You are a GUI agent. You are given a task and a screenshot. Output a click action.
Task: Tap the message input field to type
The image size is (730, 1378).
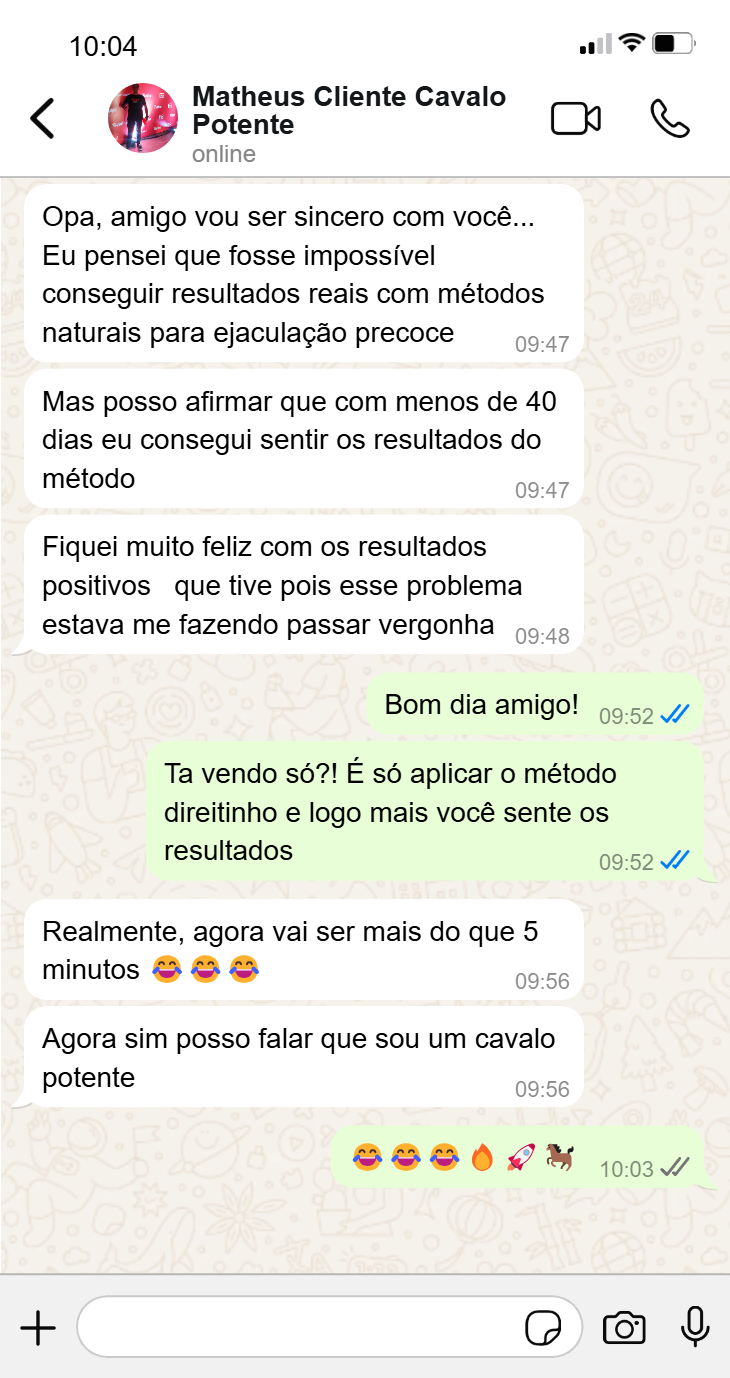pos(300,1327)
